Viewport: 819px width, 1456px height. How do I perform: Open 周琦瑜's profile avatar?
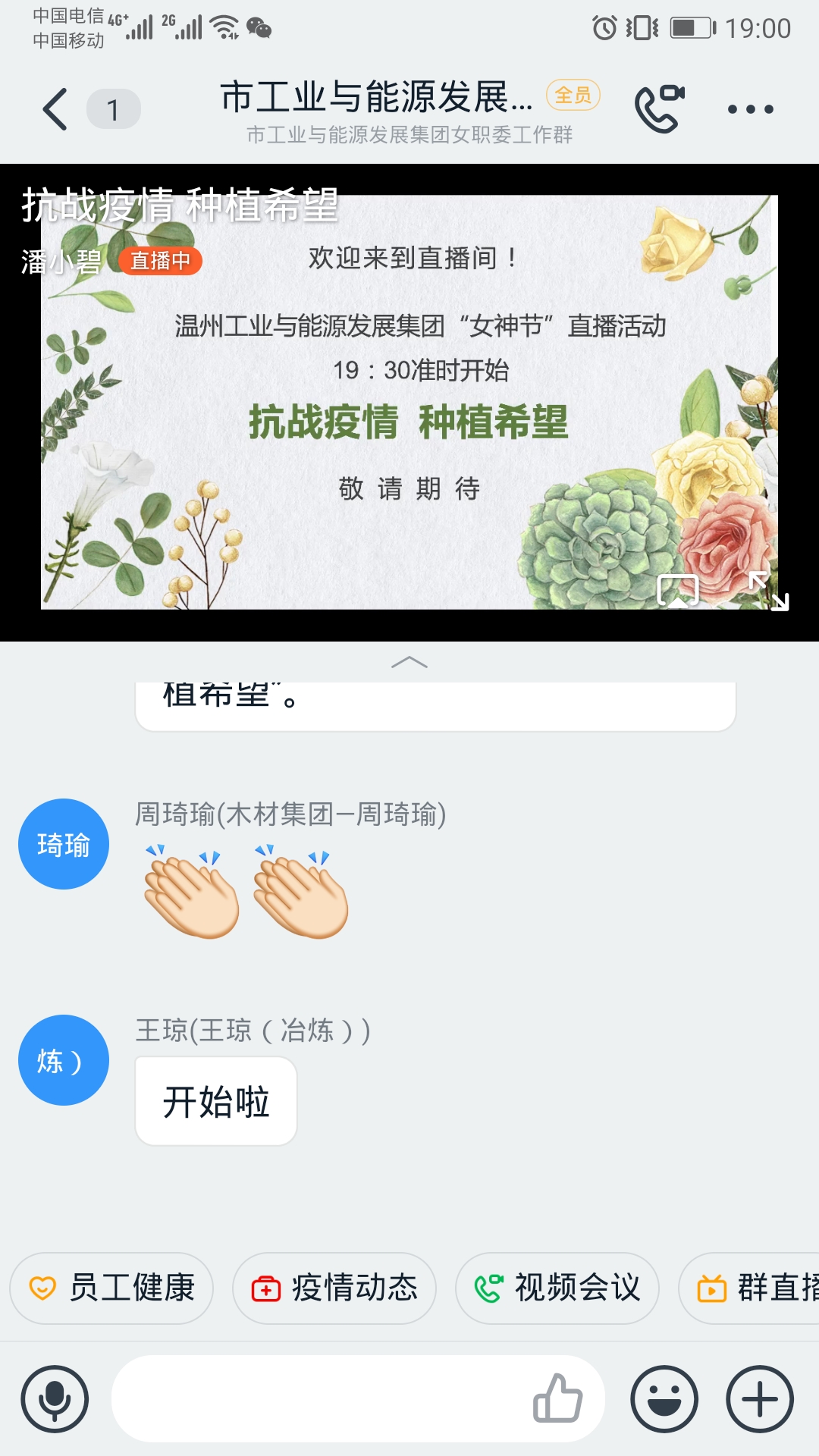(x=64, y=844)
